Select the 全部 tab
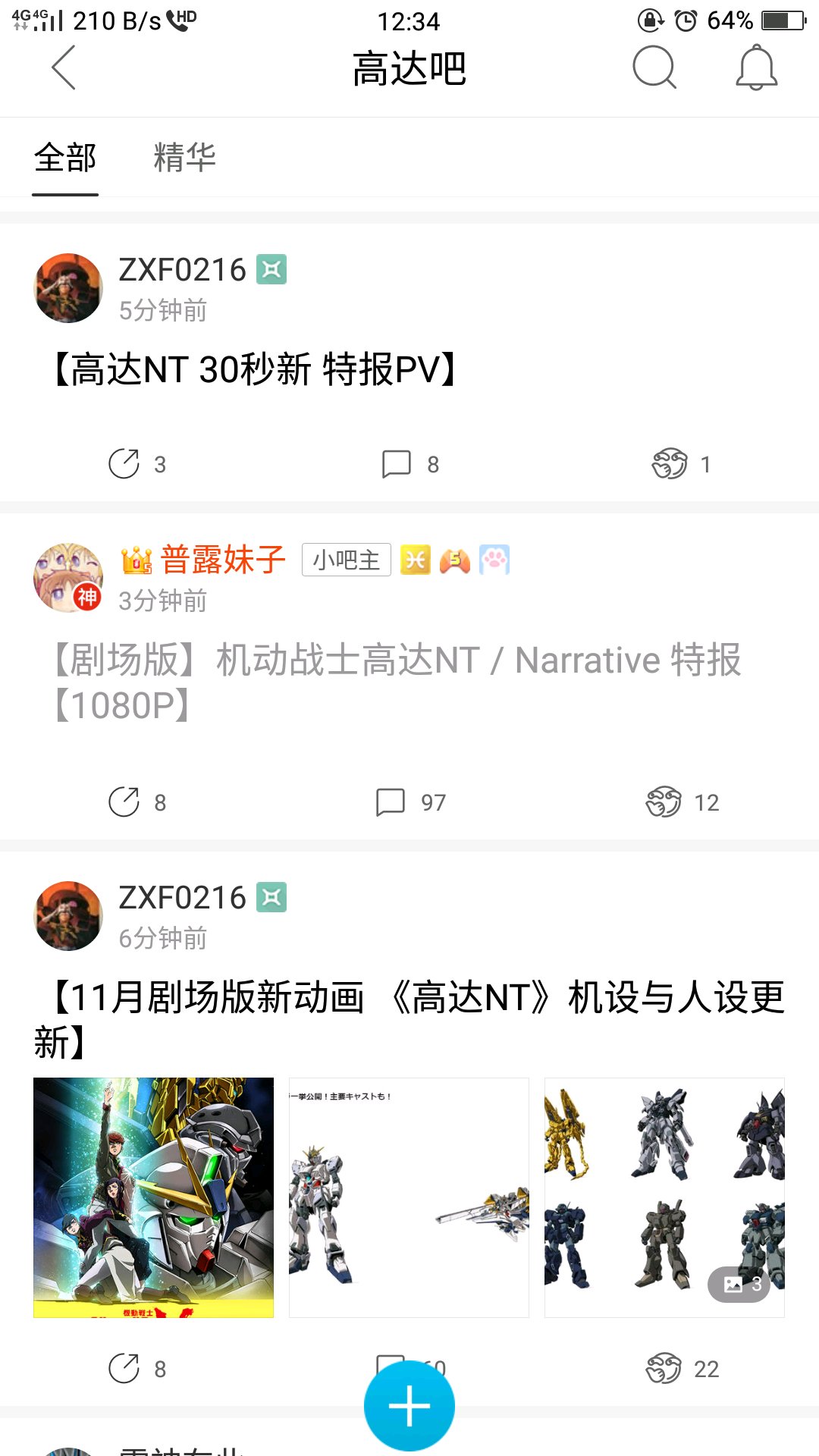 pos(65,157)
